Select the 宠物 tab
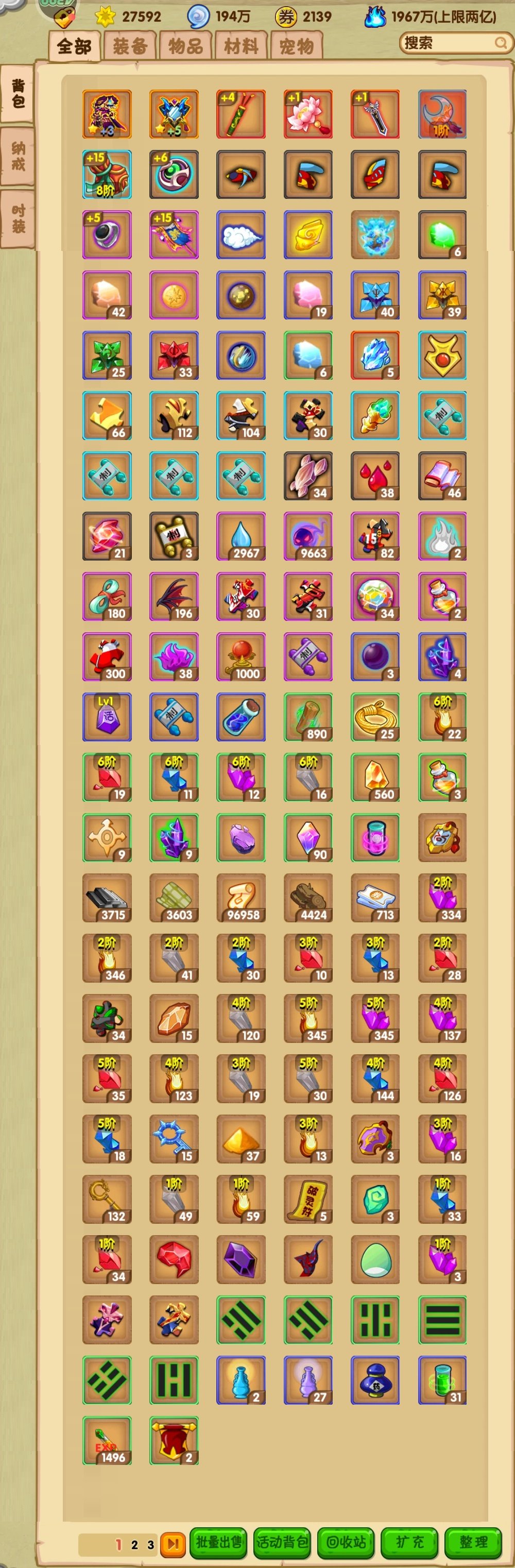This screenshot has width=515, height=1568. 297,46
